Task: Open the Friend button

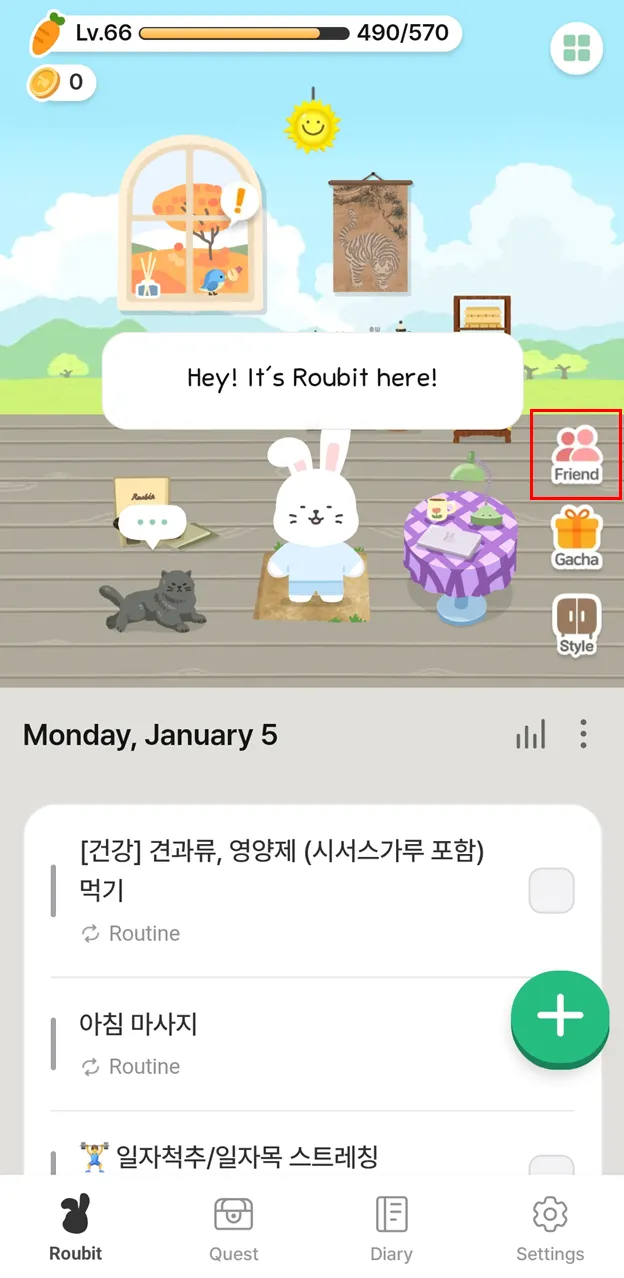Action: pos(576,454)
